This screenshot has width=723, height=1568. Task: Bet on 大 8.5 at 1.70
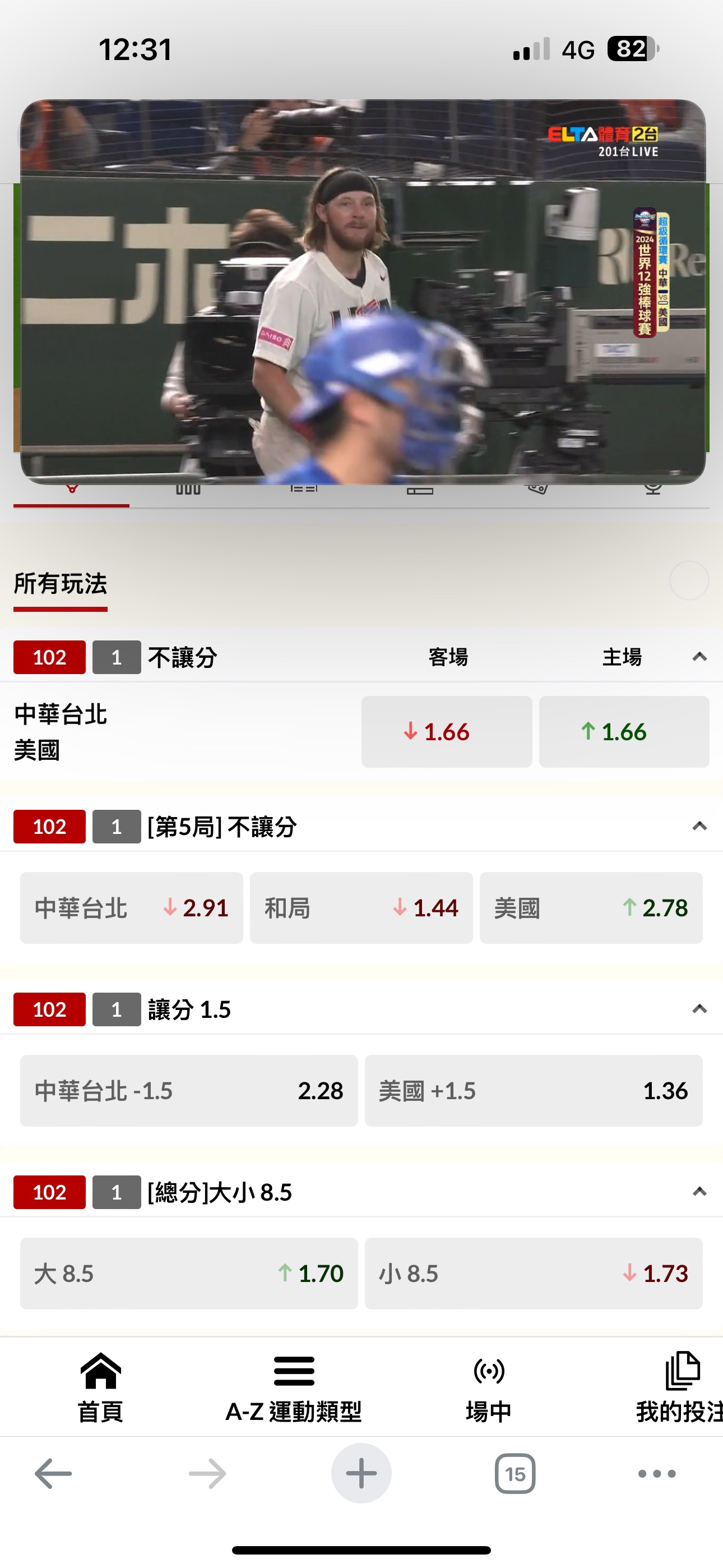pyautogui.click(x=189, y=1273)
